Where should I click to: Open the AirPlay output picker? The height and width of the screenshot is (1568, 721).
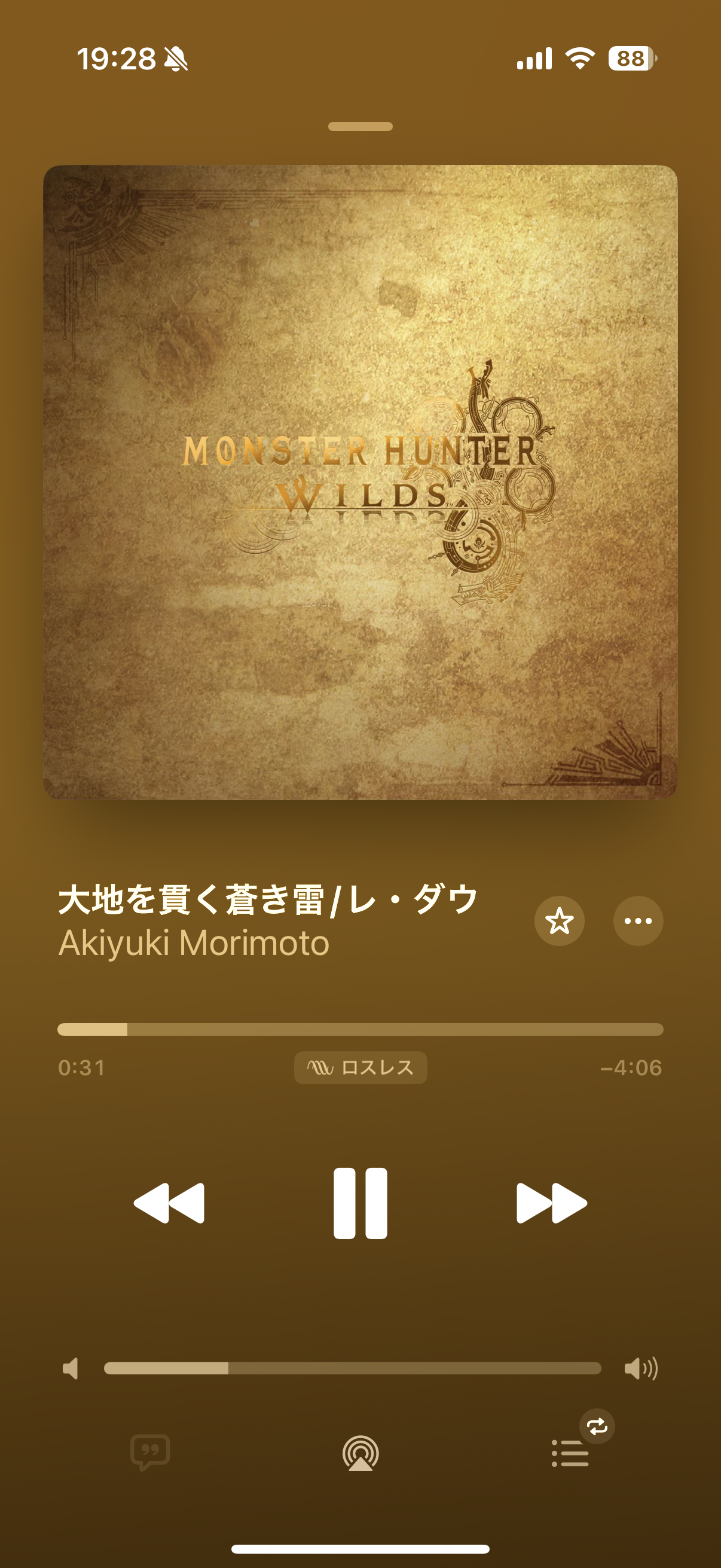pos(360,1454)
